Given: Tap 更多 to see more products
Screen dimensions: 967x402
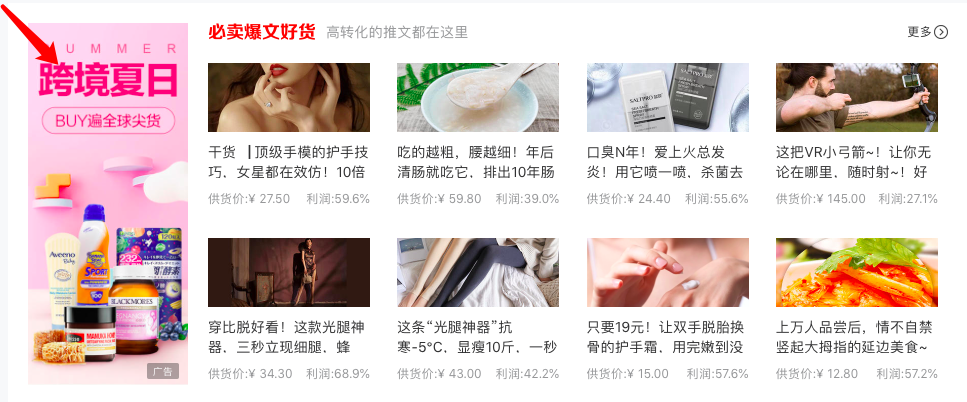Looking at the screenshot, I should [927, 32].
